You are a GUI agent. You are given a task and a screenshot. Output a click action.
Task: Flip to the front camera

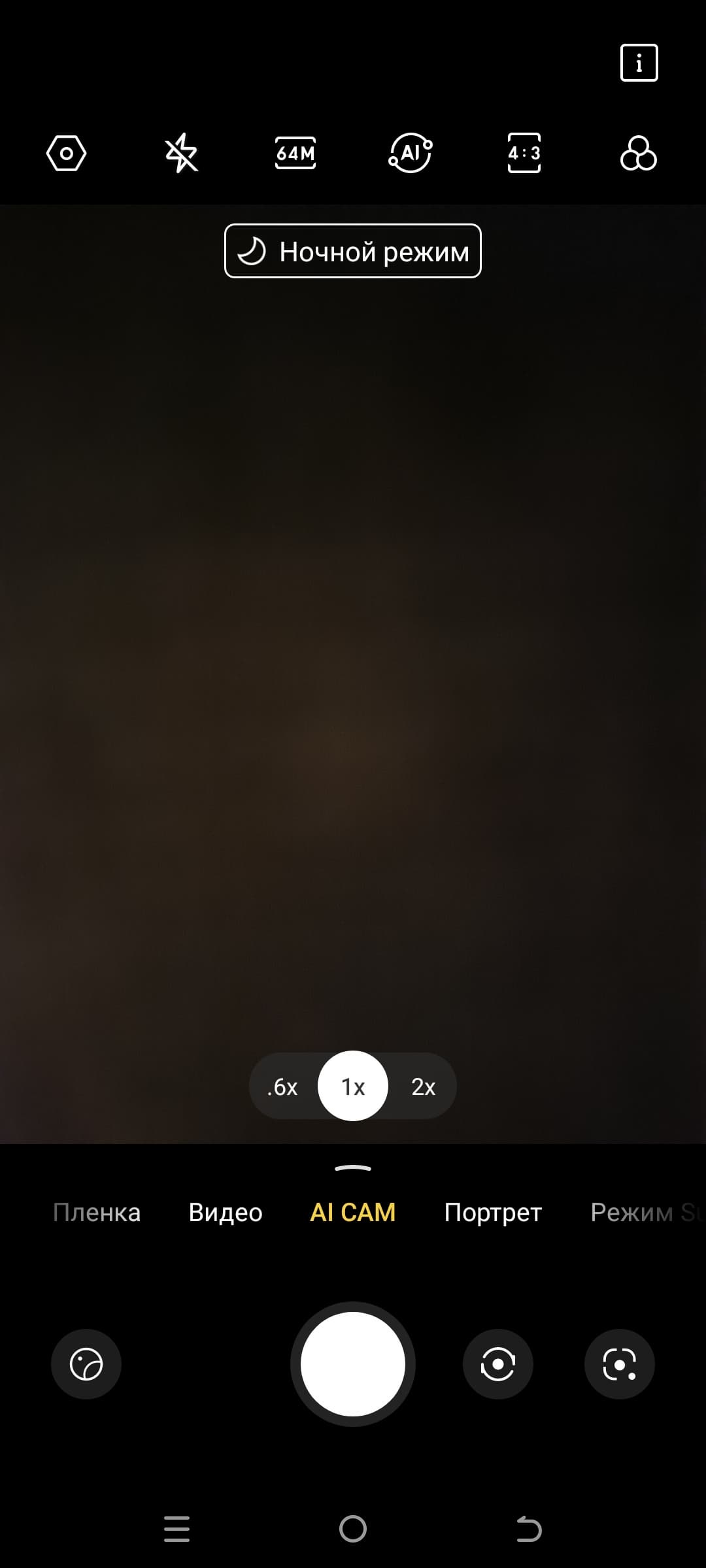[497, 1364]
